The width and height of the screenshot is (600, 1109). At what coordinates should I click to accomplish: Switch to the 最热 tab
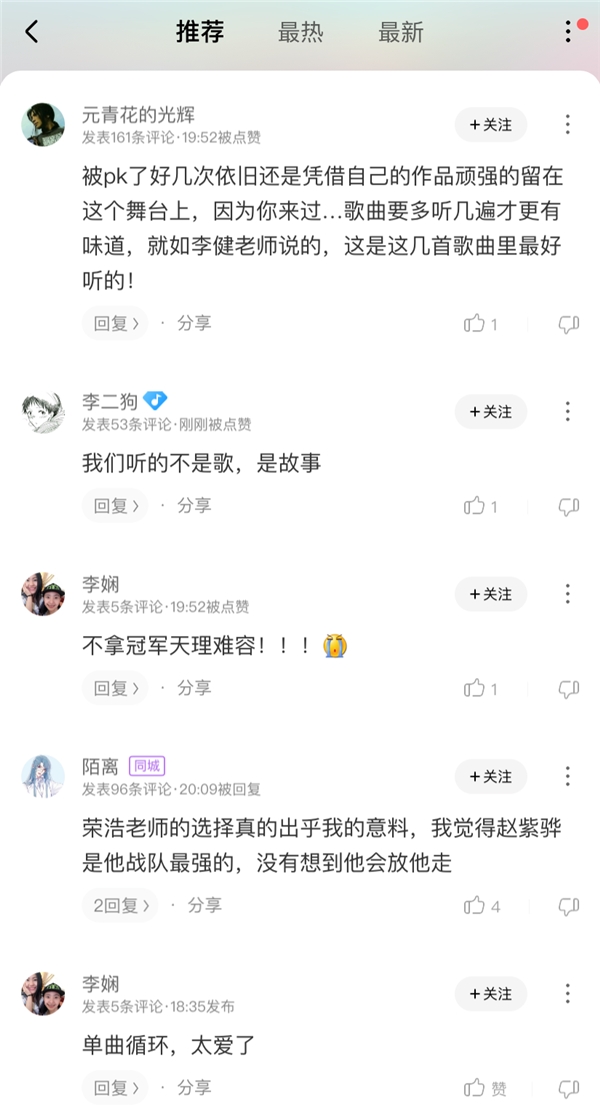point(300,32)
